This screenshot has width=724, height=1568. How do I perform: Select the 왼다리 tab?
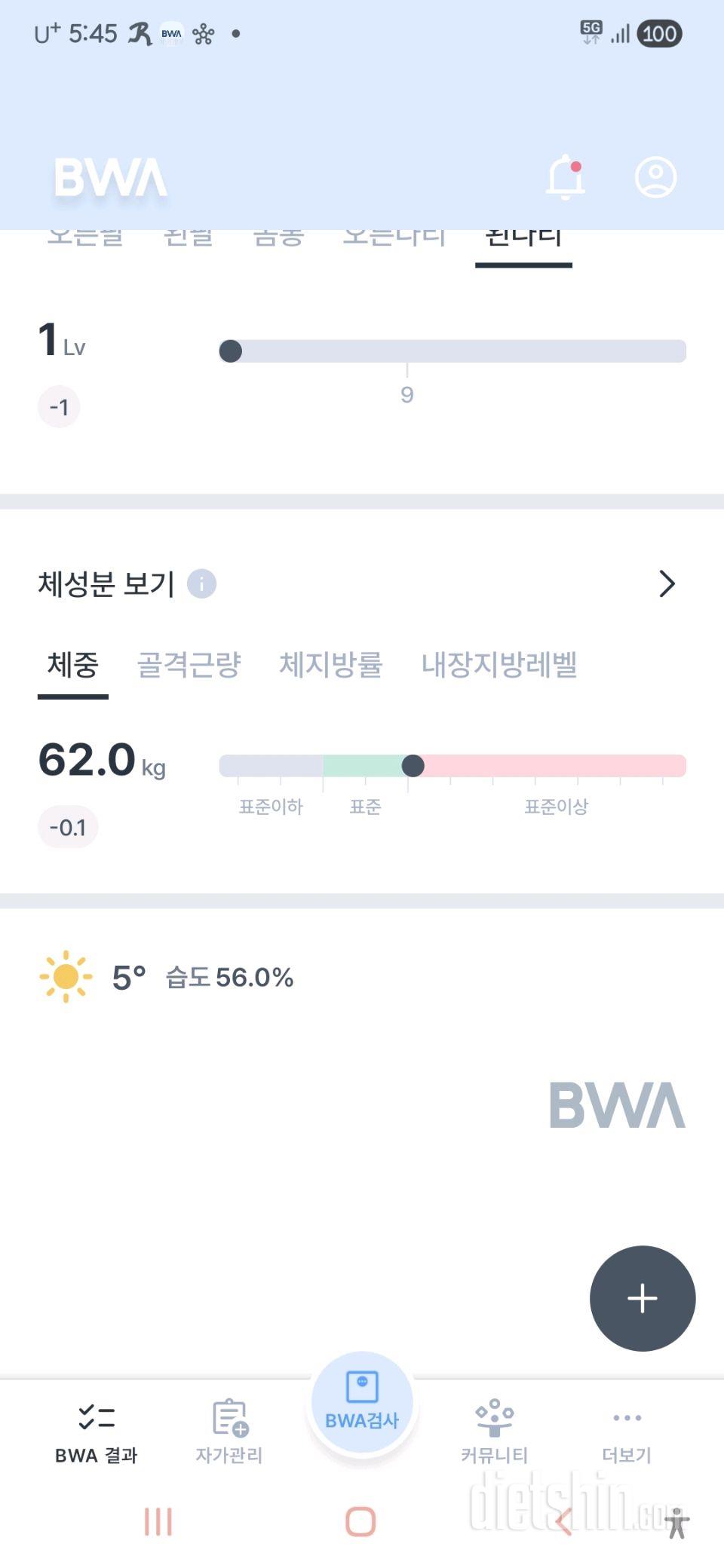coord(523,239)
